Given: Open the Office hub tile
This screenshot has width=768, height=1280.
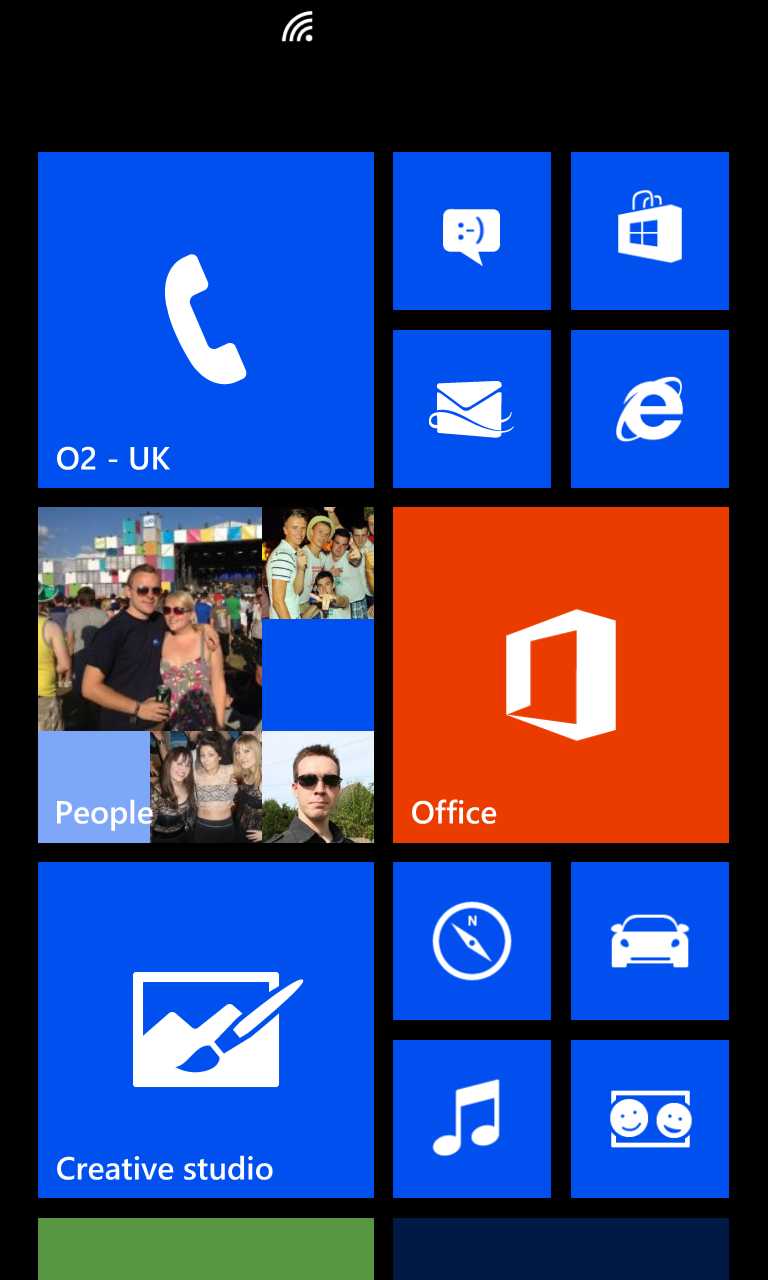Looking at the screenshot, I should point(560,673).
